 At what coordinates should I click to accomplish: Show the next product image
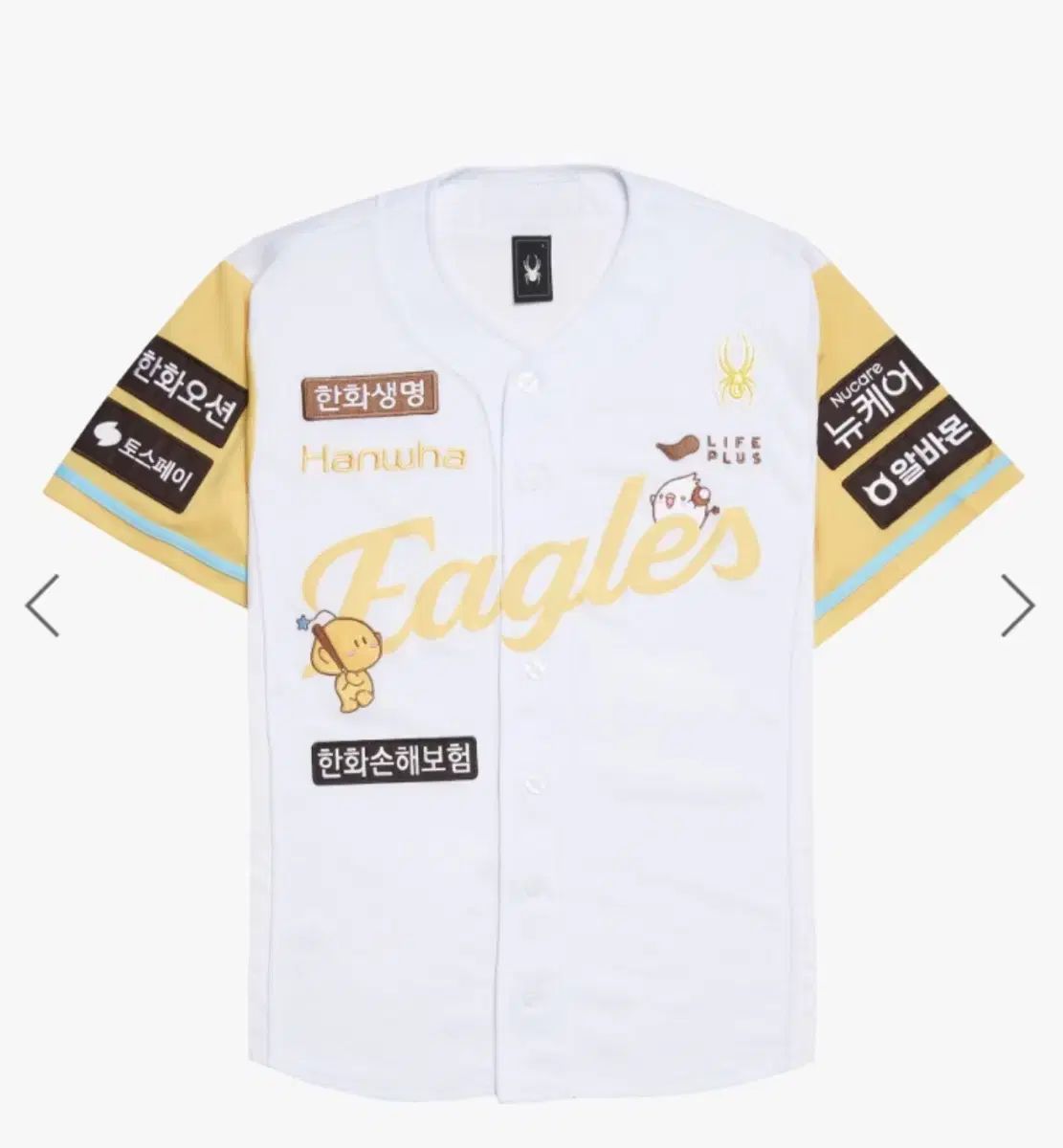click(1019, 606)
